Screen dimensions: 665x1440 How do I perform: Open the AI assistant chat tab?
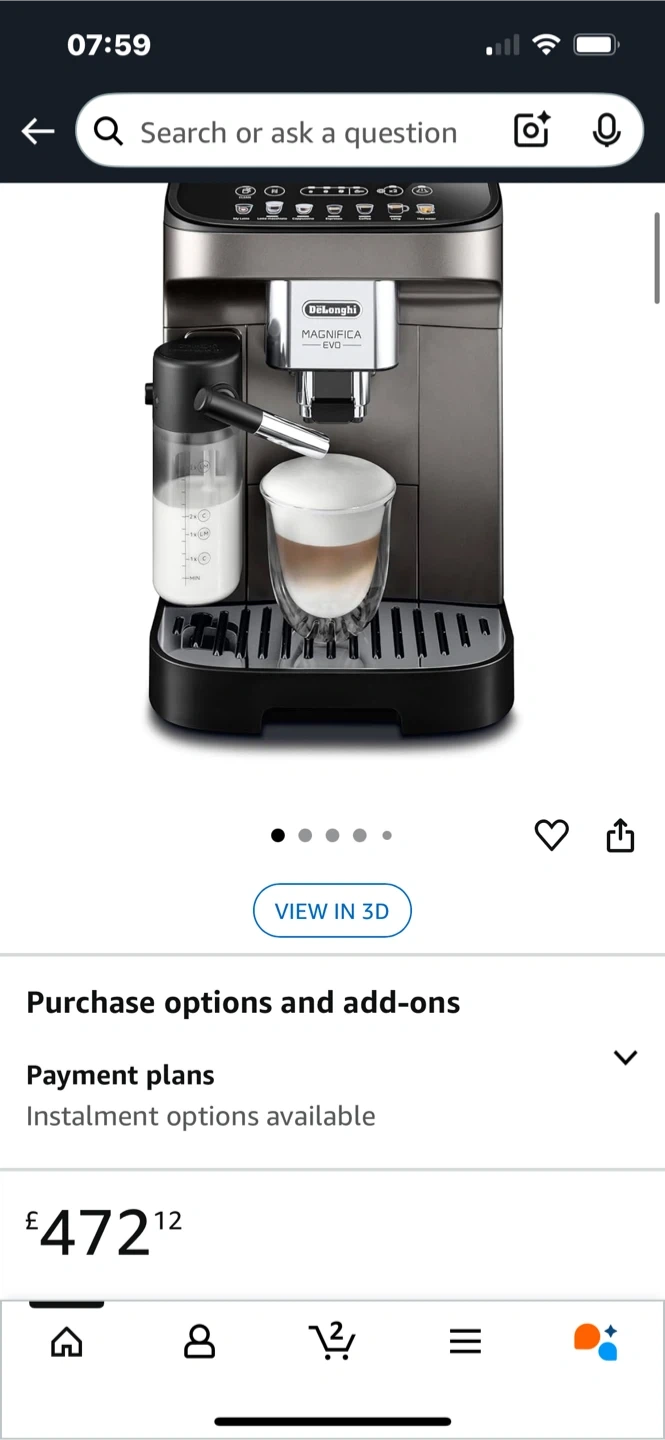coord(596,1342)
